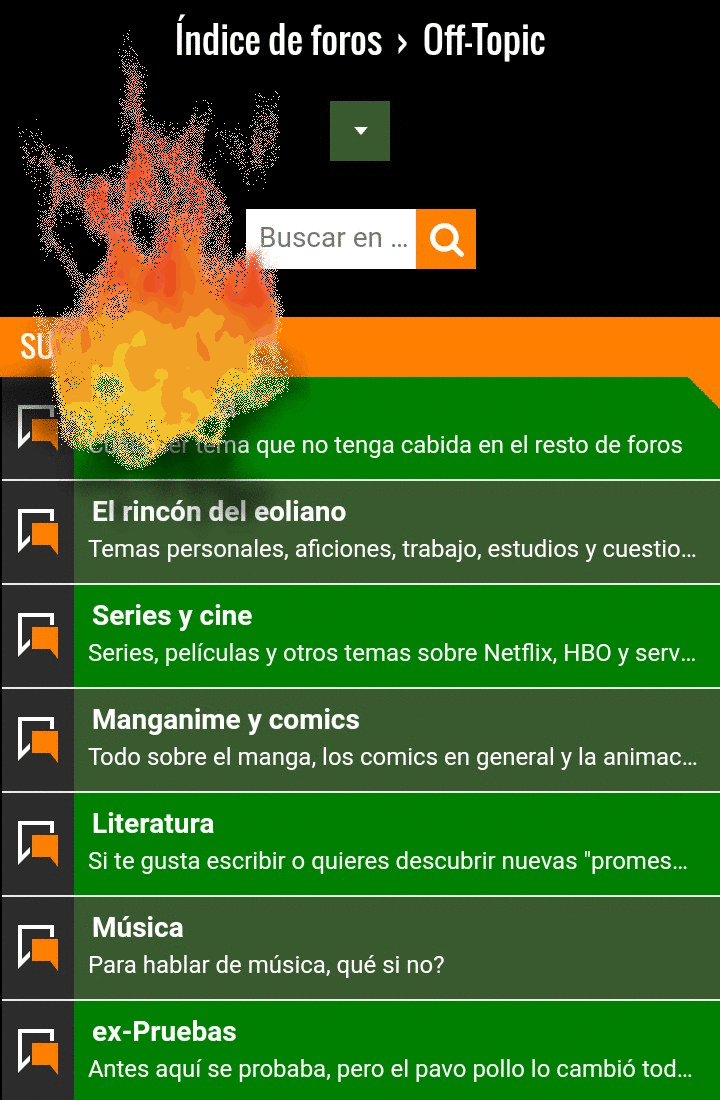
Task: Tap the orange search magnifier button
Action: 446,239
